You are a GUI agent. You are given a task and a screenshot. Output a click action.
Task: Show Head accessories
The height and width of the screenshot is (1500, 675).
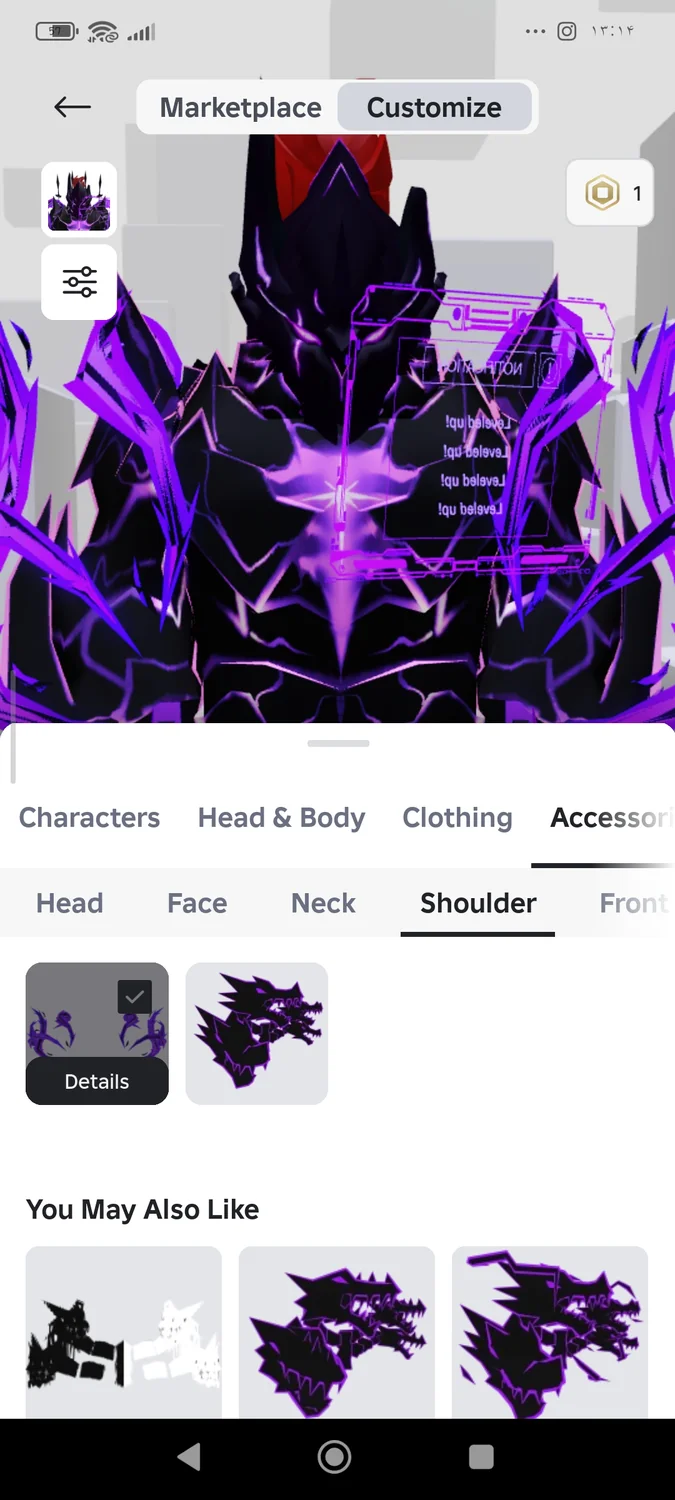(x=69, y=903)
